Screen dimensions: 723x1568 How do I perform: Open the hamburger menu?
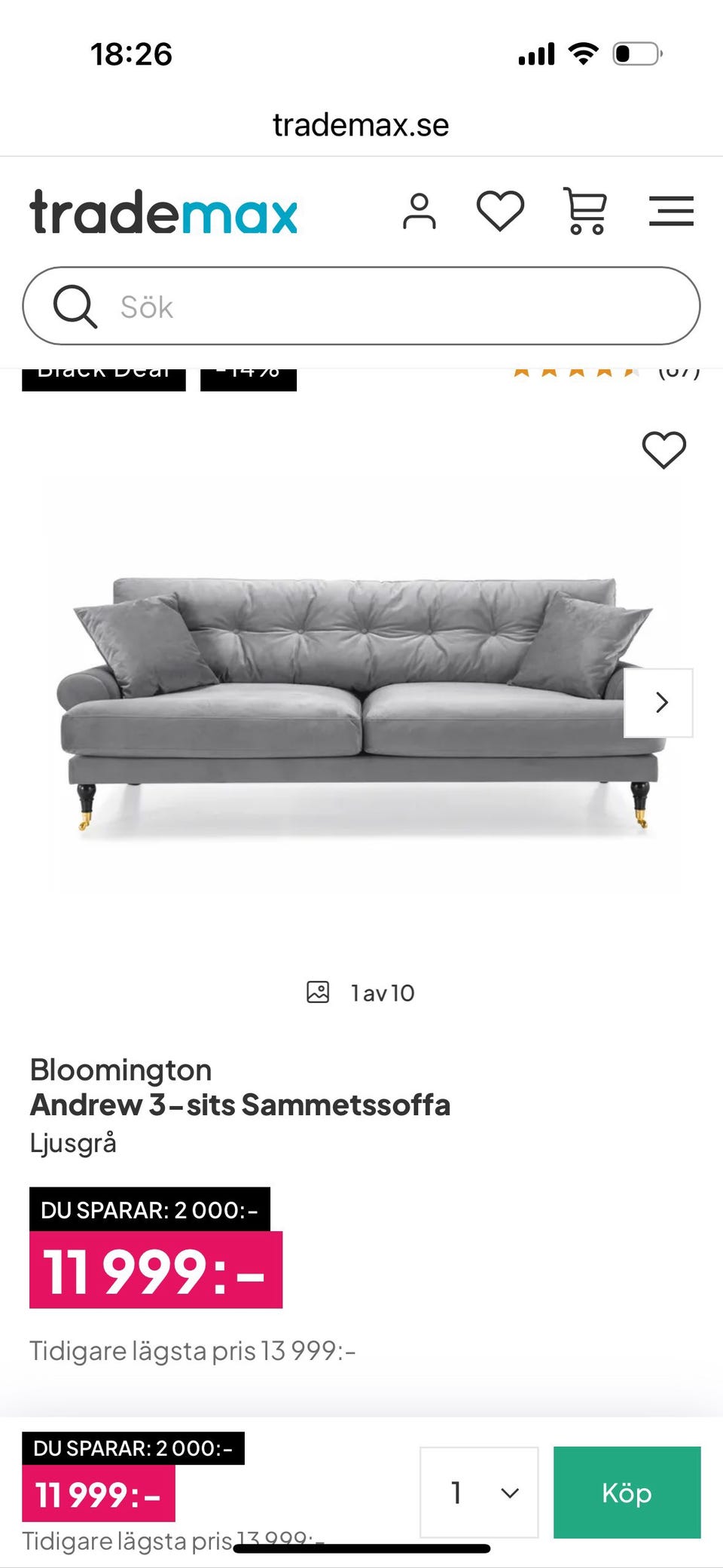[x=671, y=211]
